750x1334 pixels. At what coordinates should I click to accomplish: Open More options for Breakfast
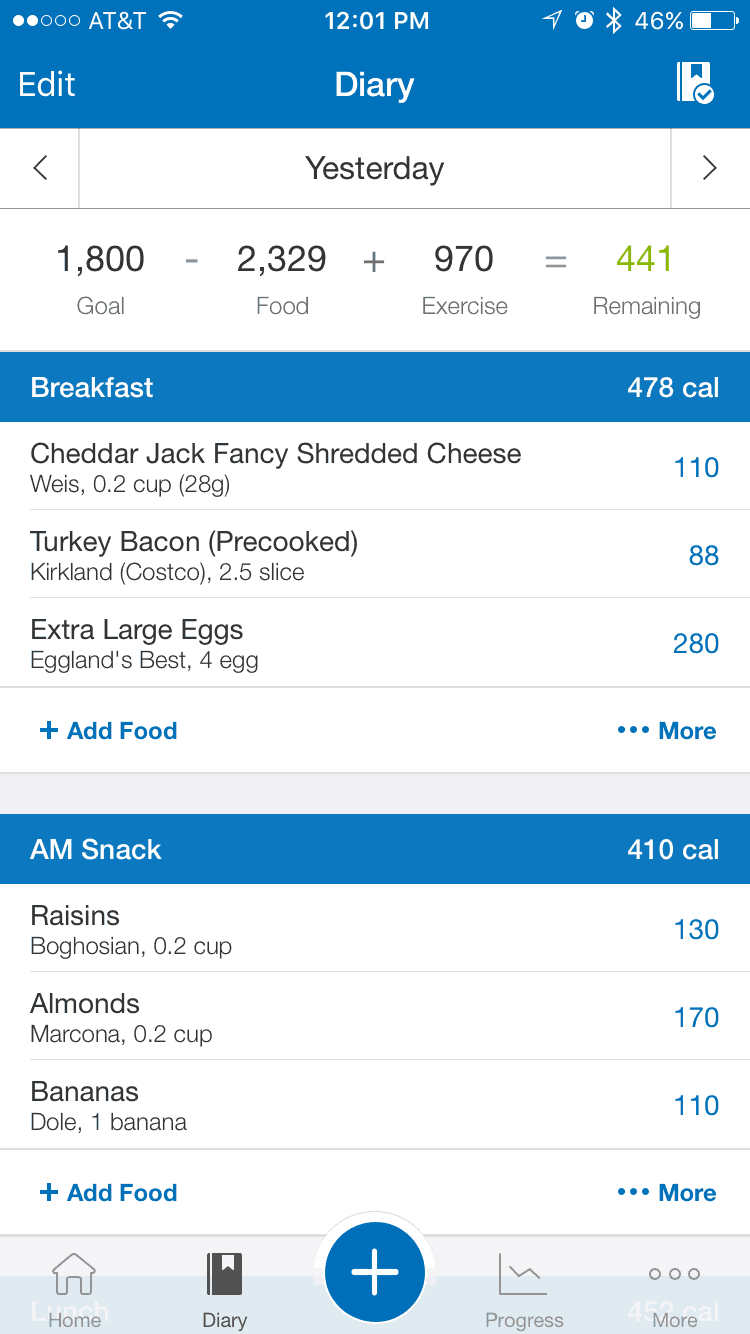click(667, 731)
